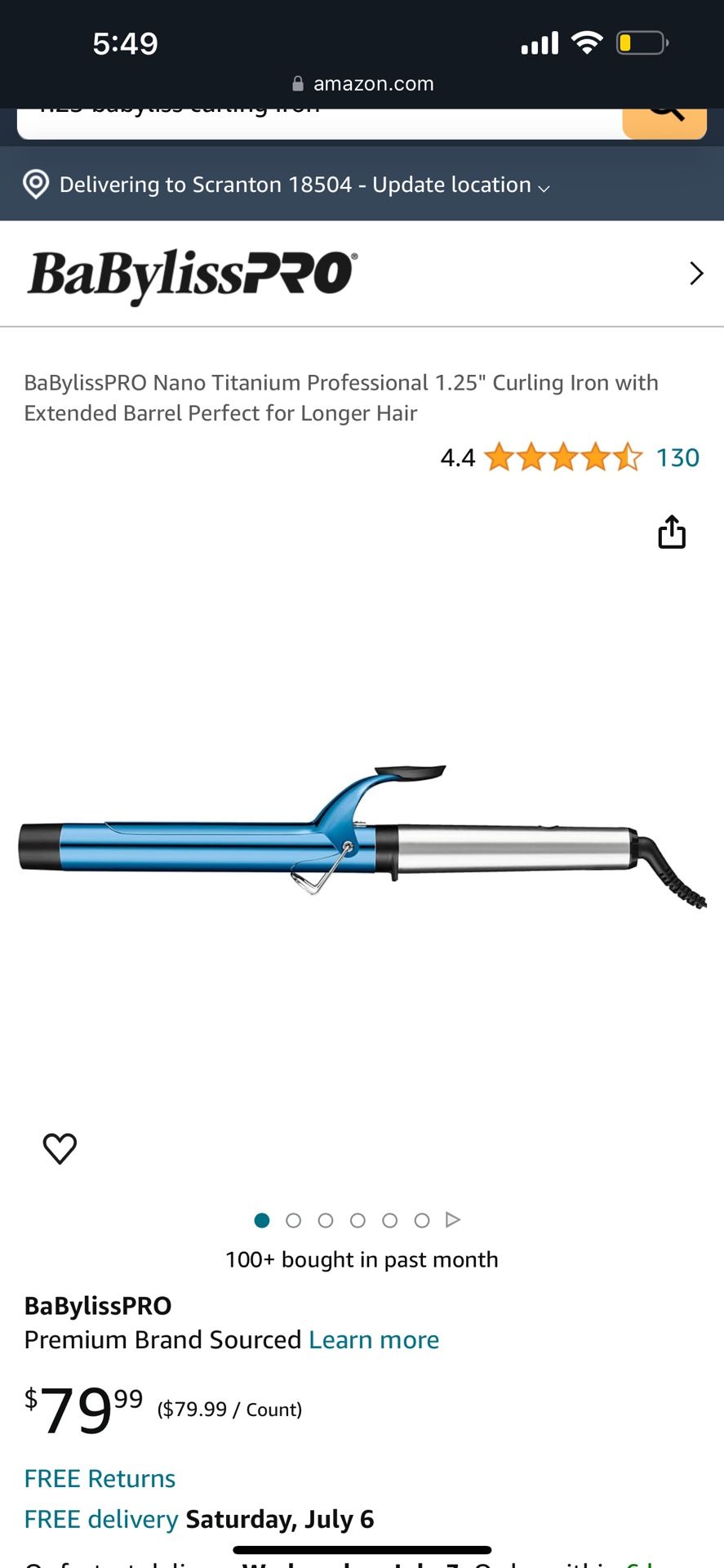Tap the orange search magnifier button
Viewport: 724px width, 1568px height.
(664, 121)
